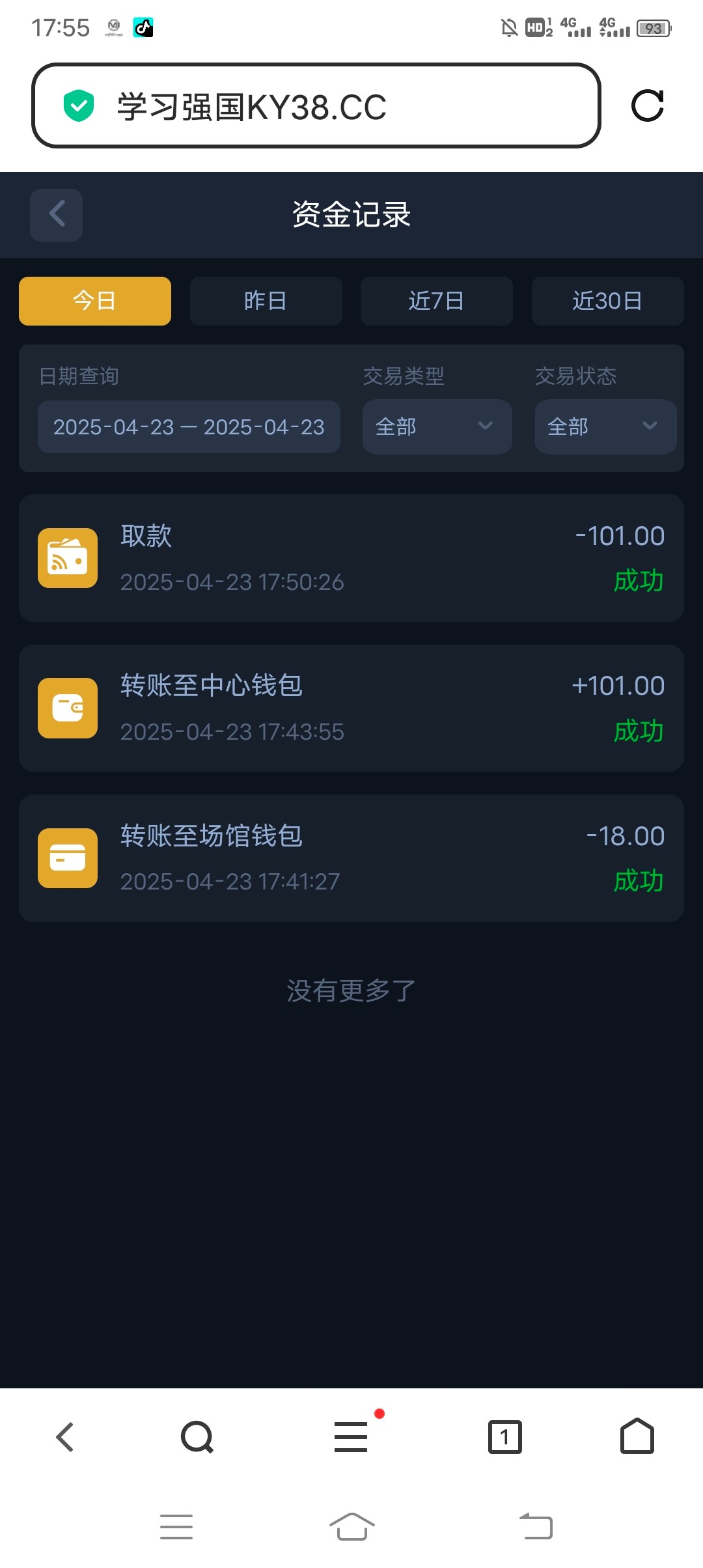
Task: Open the 转账至场馆钱包 record
Action: pos(351,858)
